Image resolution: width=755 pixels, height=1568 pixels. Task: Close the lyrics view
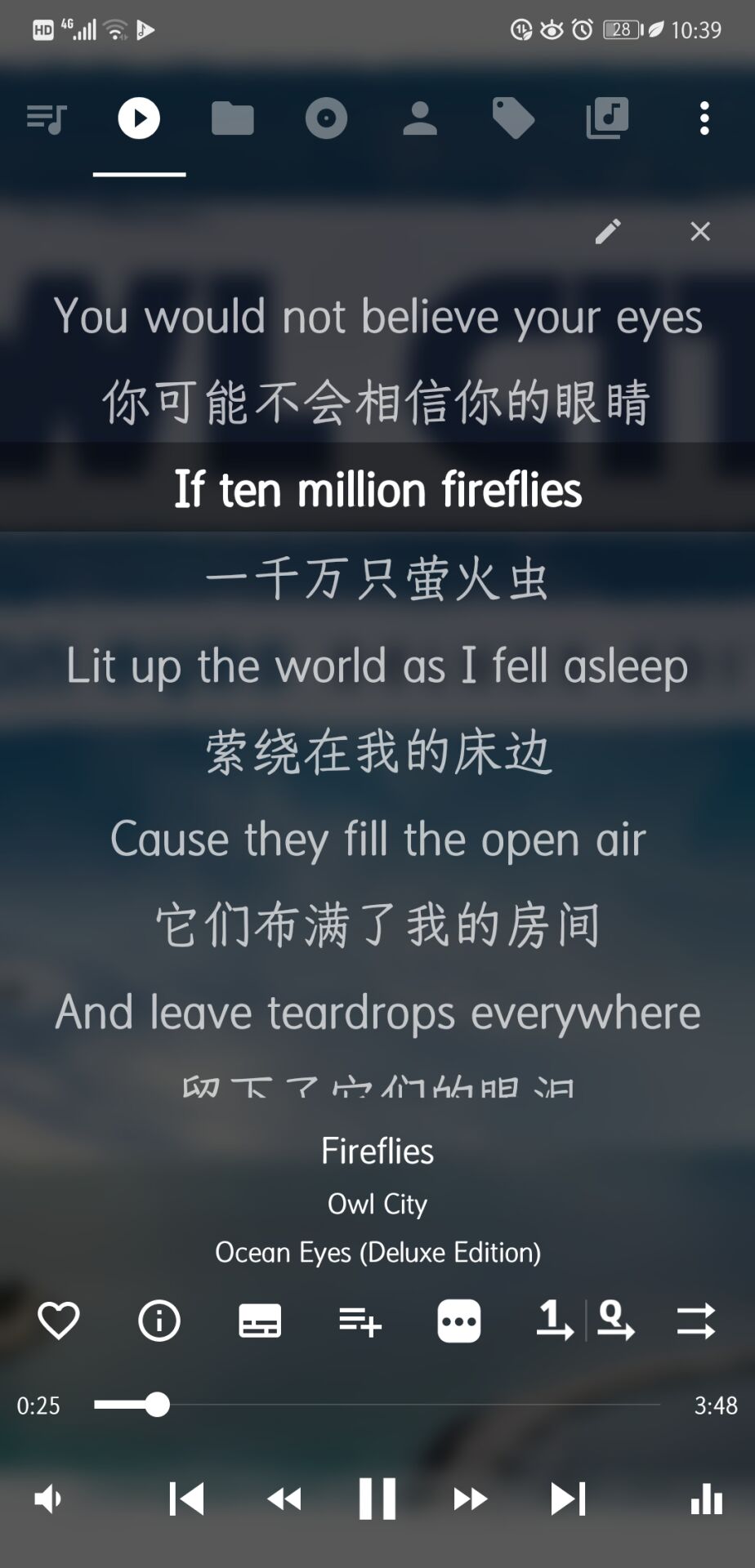click(x=700, y=232)
